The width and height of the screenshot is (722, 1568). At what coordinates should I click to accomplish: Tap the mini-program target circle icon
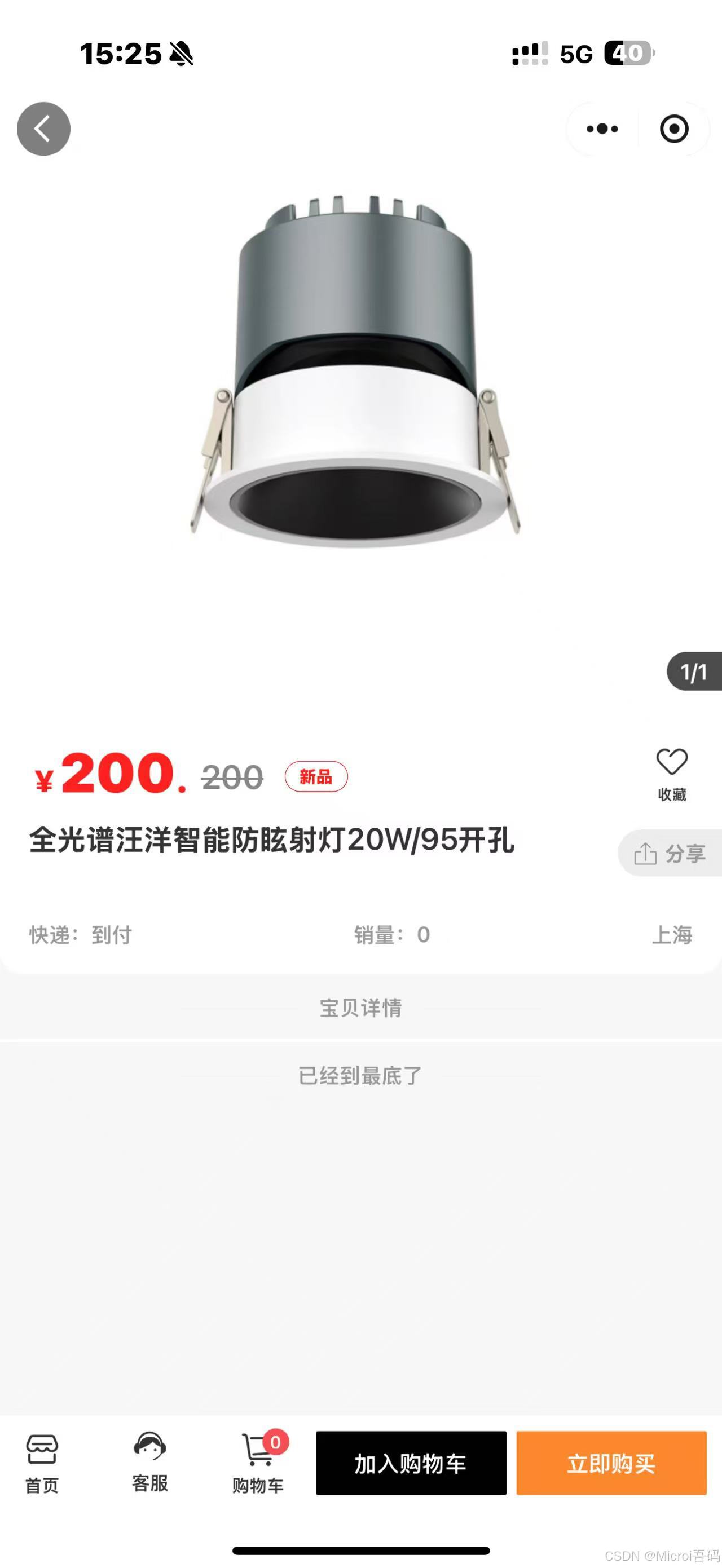(x=675, y=129)
